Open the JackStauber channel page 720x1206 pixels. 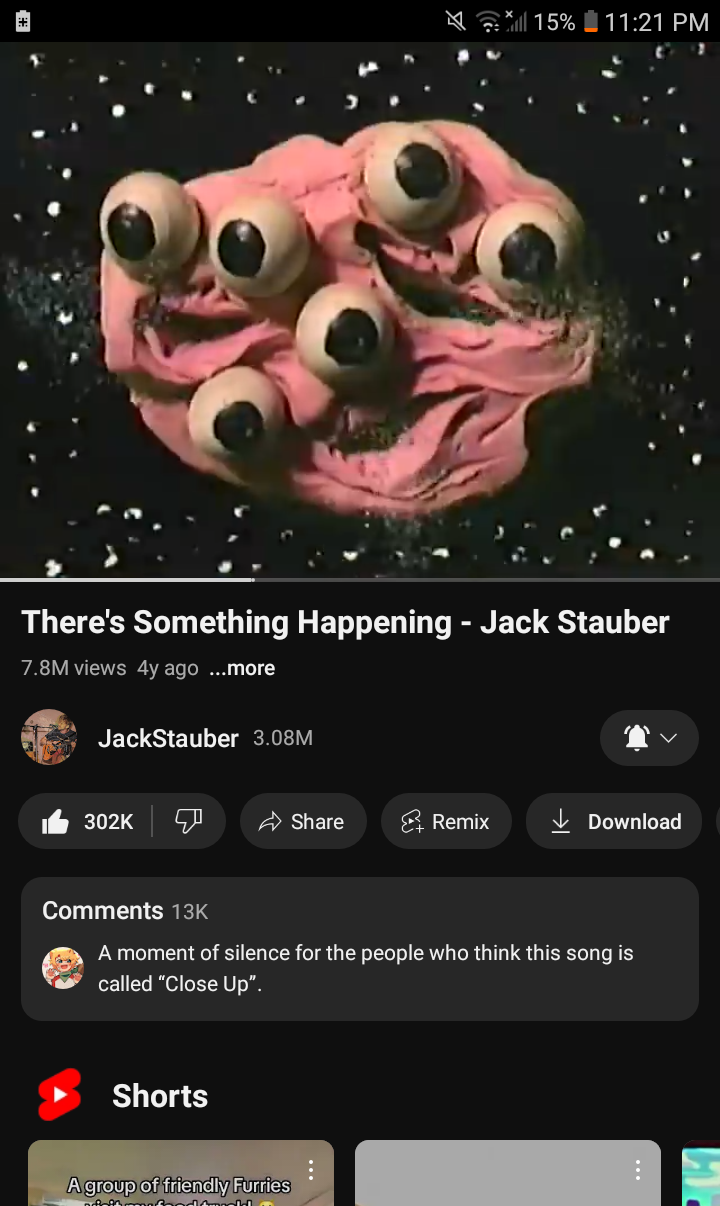click(168, 738)
